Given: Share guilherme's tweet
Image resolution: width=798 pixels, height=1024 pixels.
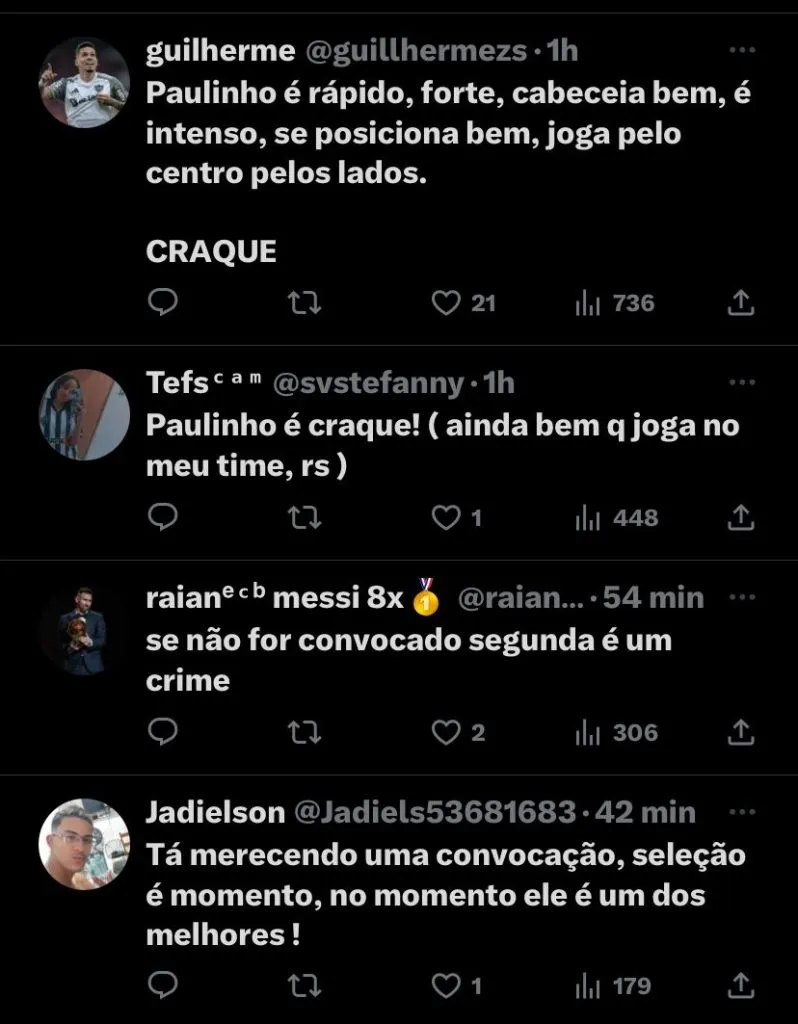Looking at the screenshot, I should point(740,303).
